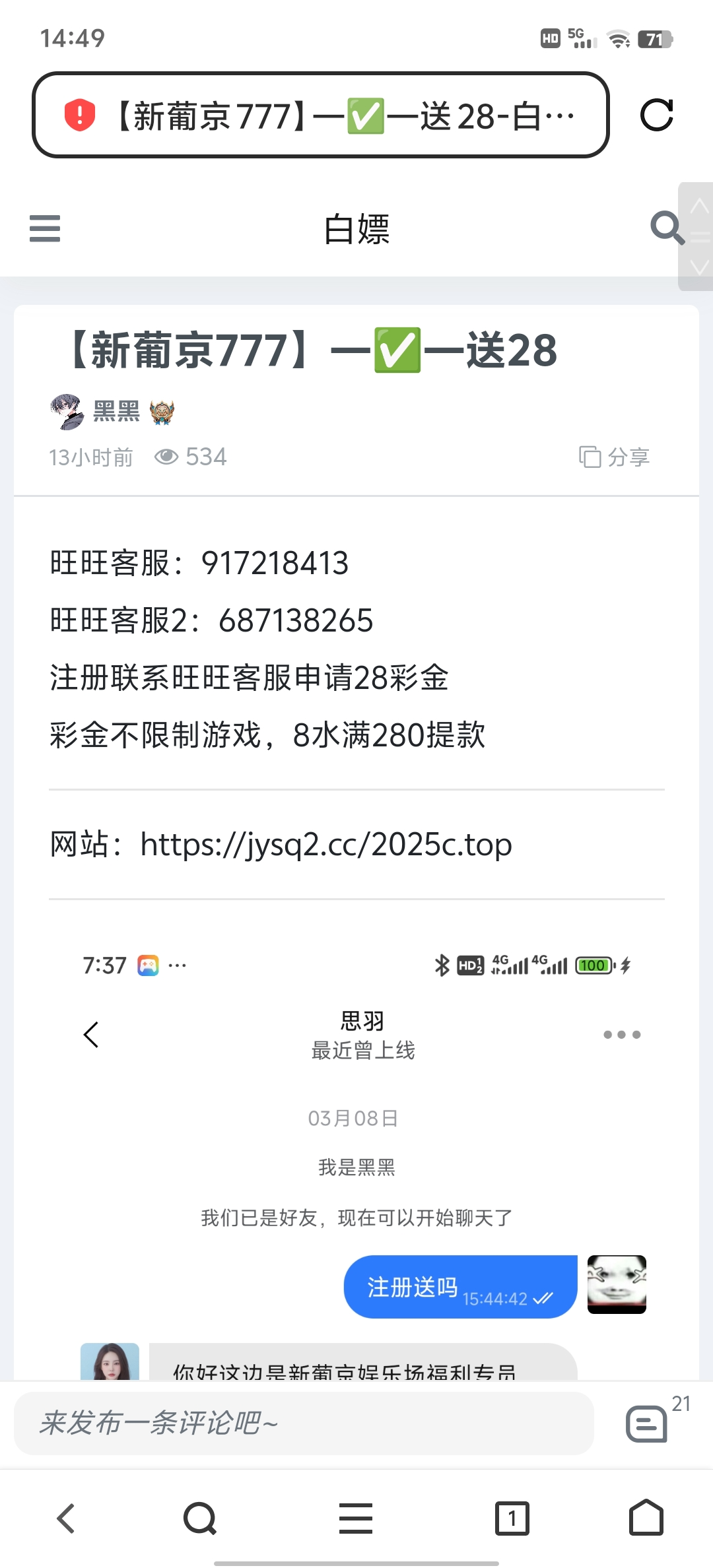Viewport: 713px width, 1568px height.
Task: Go back in the browser
Action: (66, 1519)
